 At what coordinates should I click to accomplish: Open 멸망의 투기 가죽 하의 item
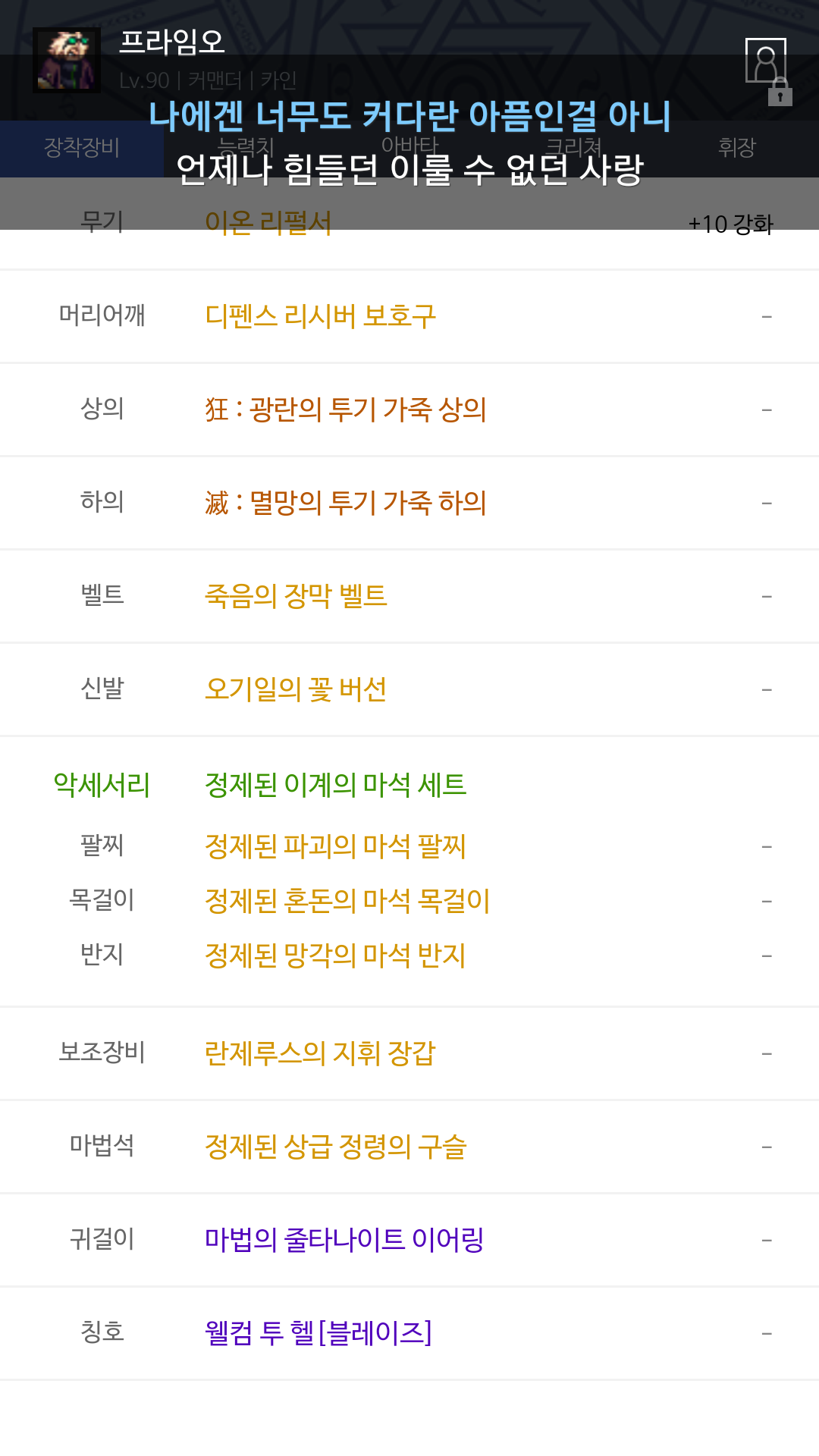coord(346,503)
